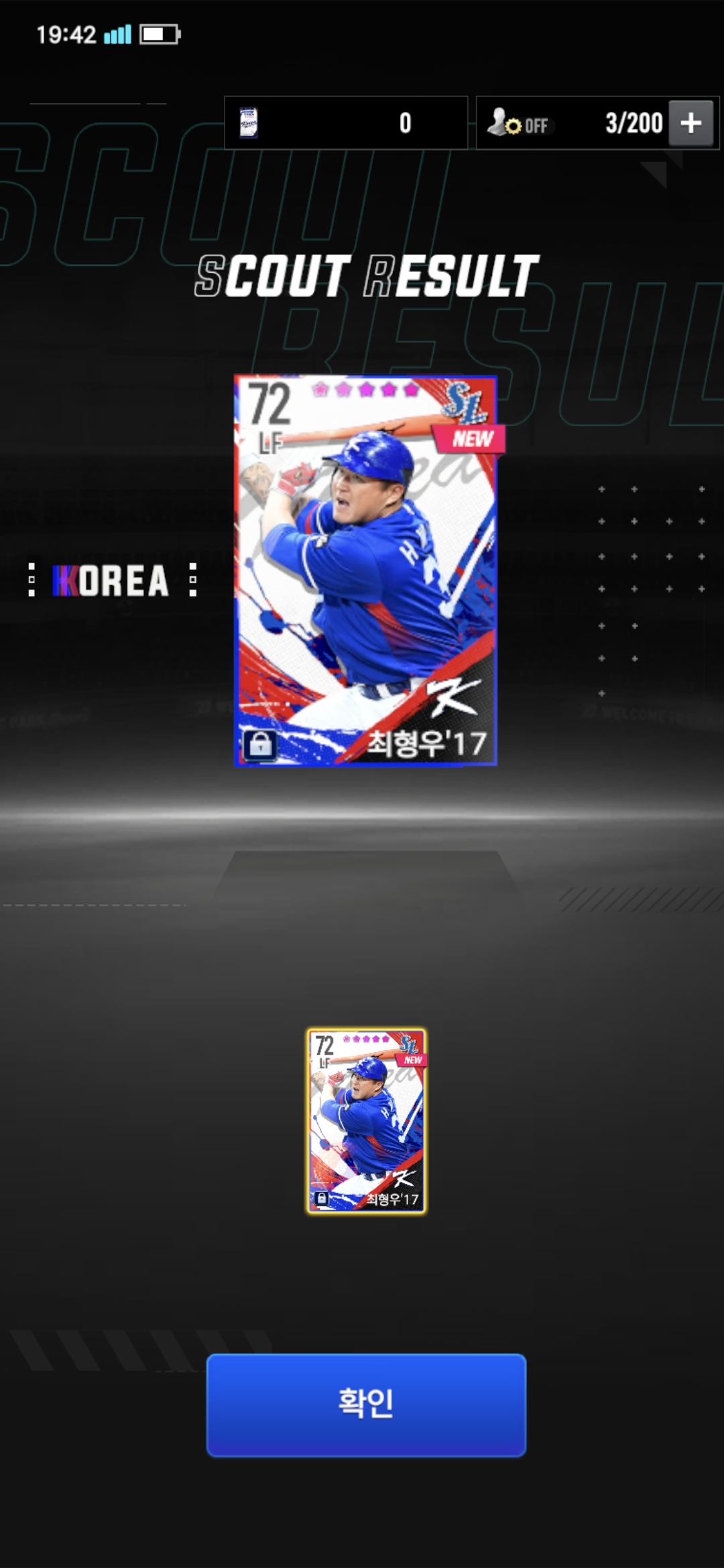Toggle the auto-manage OFF setting
The height and width of the screenshot is (1568, 724).
coord(519,124)
